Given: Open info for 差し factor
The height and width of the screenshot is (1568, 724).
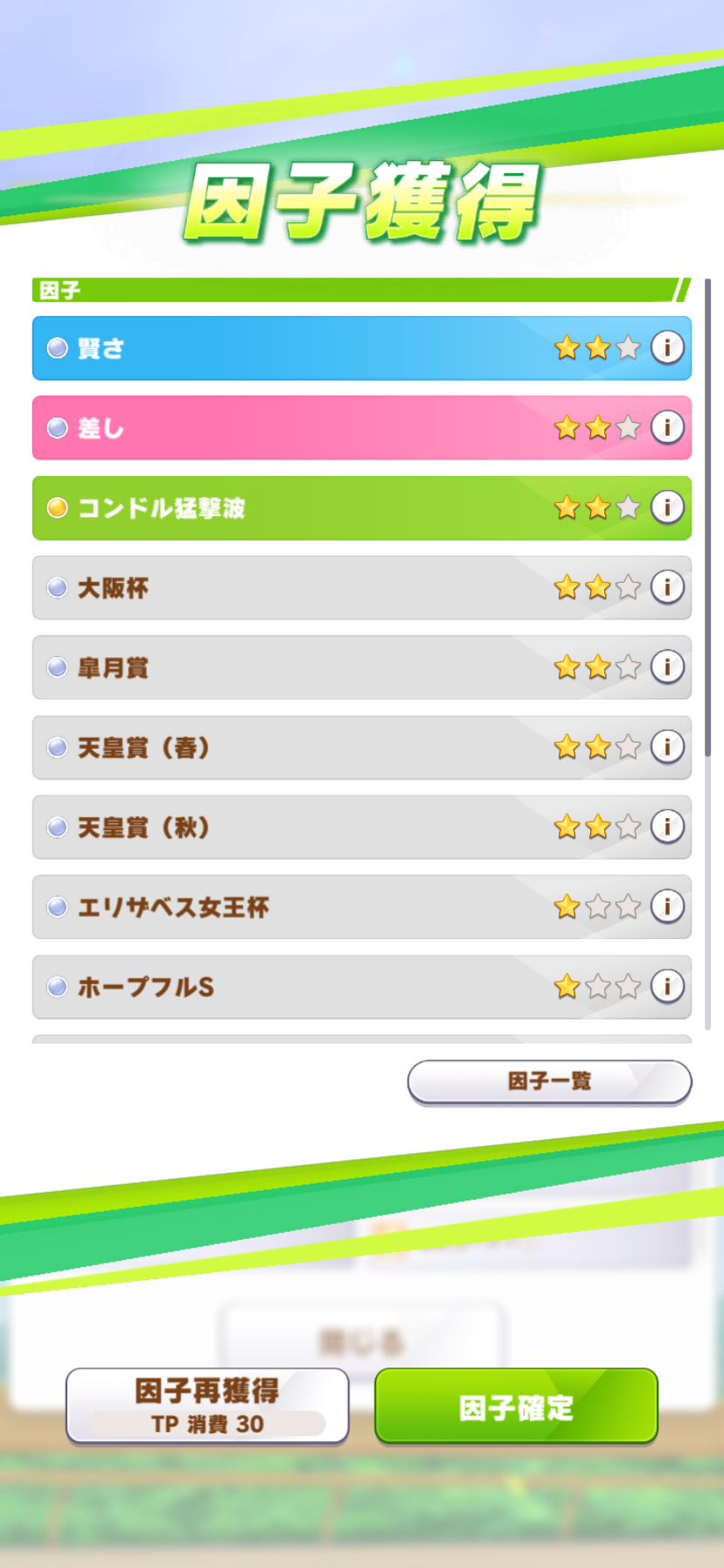Looking at the screenshot, I should [x=667, y=427].
